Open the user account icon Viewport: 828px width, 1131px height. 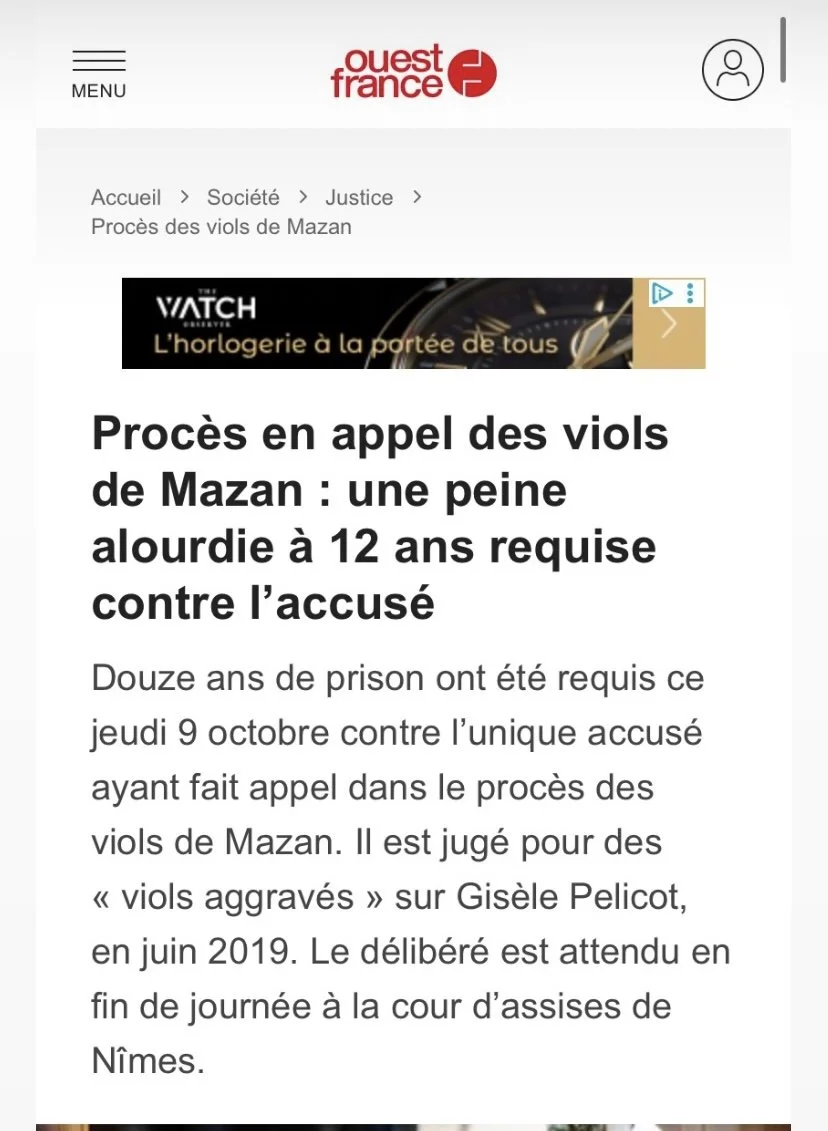pos(732,70)
